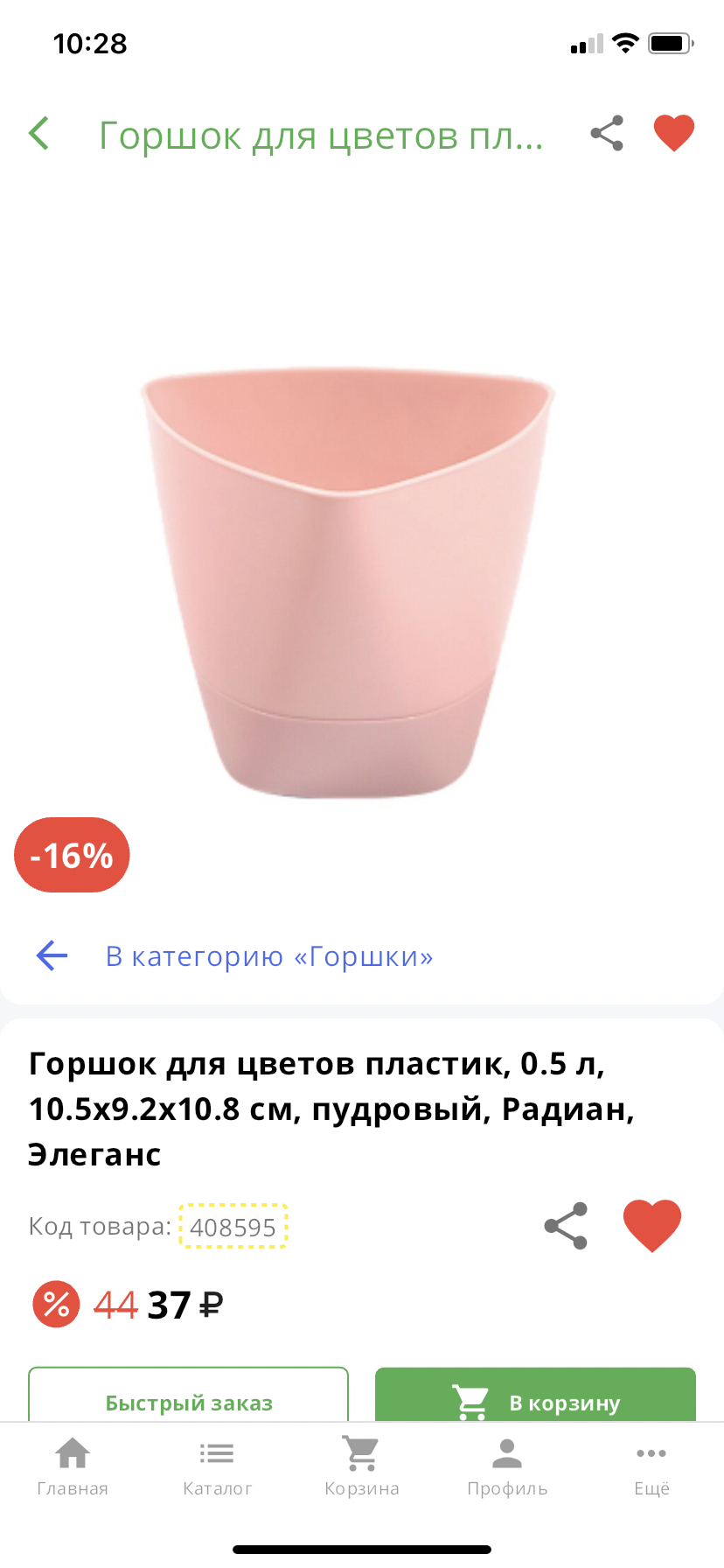Go back using the green header arrow
The width and height of the screenshot is (724, 1568).
coord(39,134)
